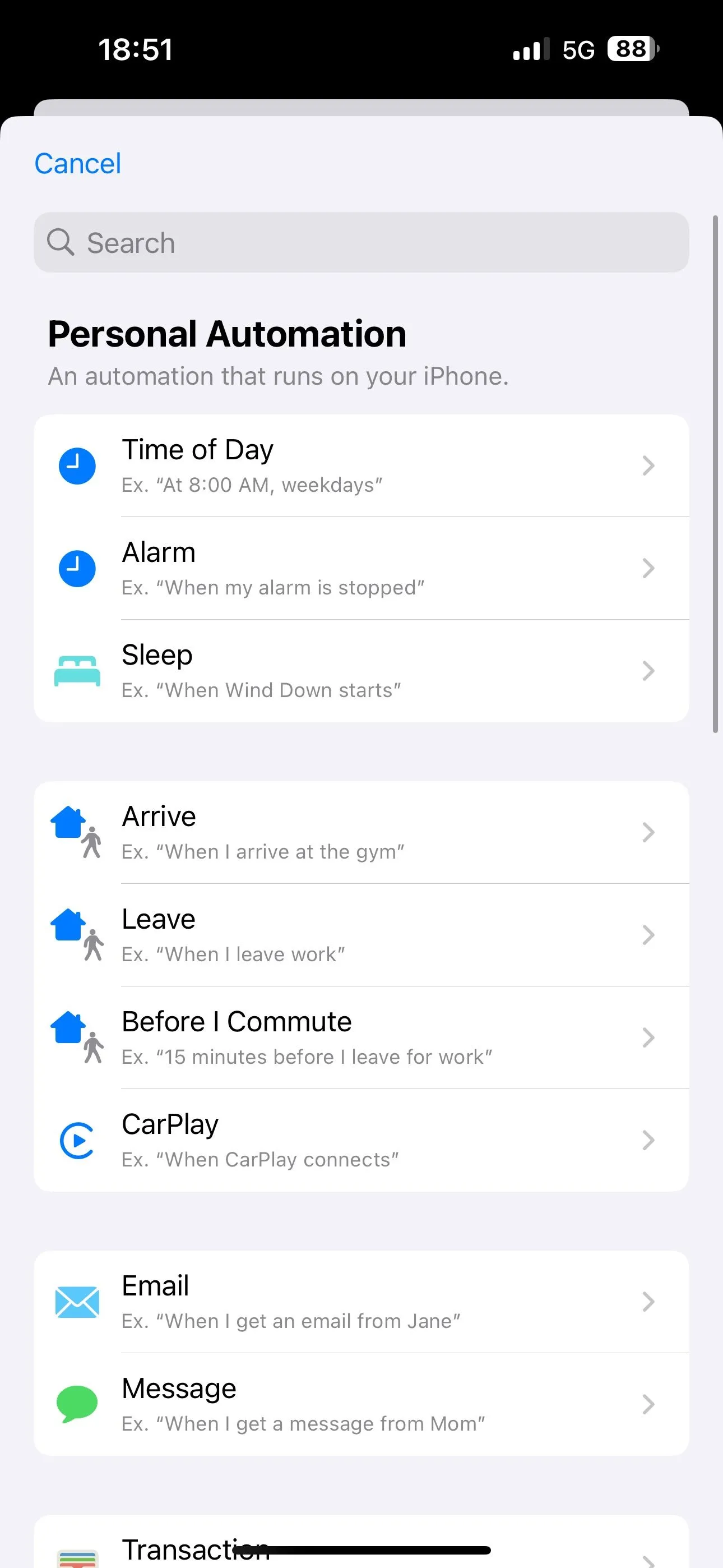Open the Sleep trigger option
This screenshot has height=1568, width=723.
pos(361,671)
